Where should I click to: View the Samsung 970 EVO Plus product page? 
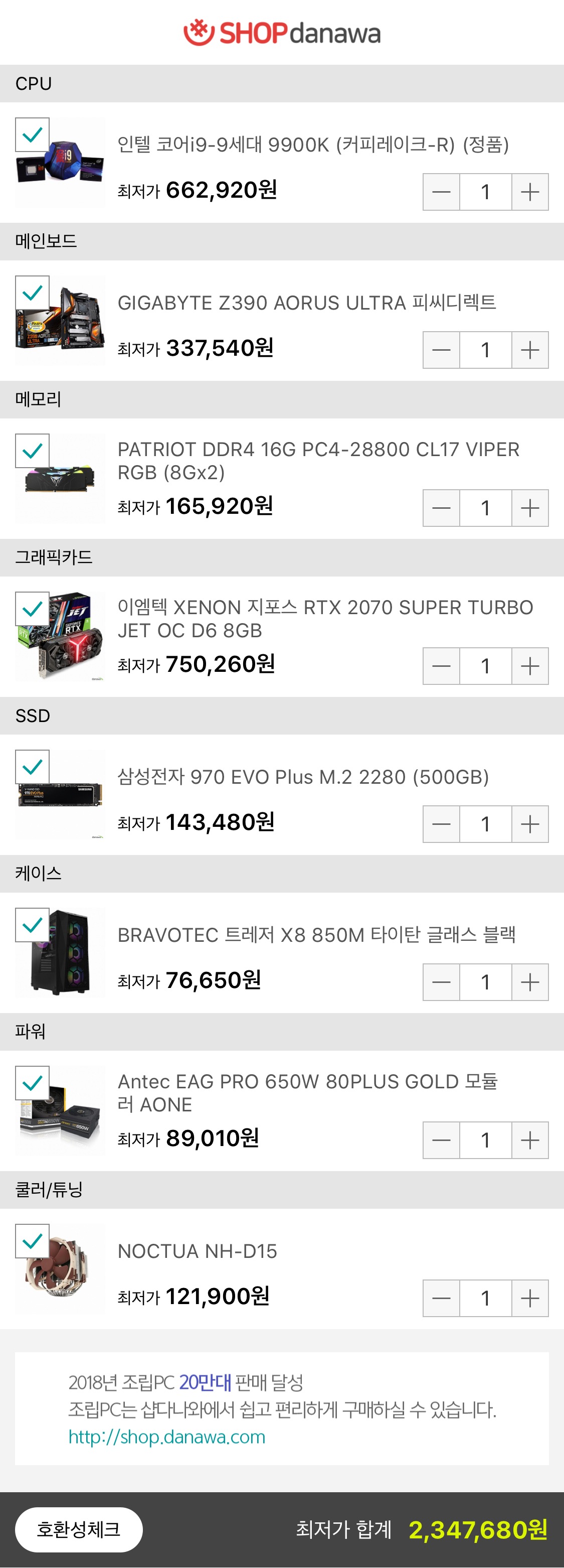[x=303, y=777]
